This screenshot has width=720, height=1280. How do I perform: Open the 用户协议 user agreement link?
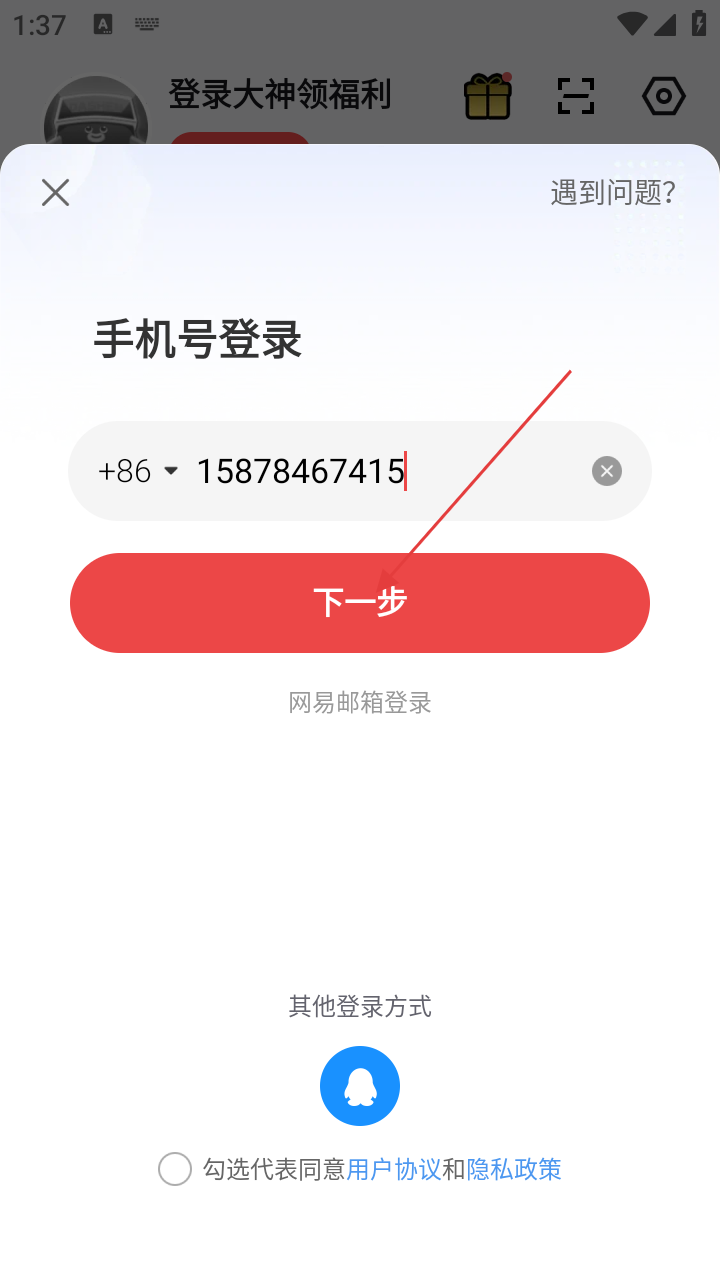pyautogui.click(x=394, y=1169)
